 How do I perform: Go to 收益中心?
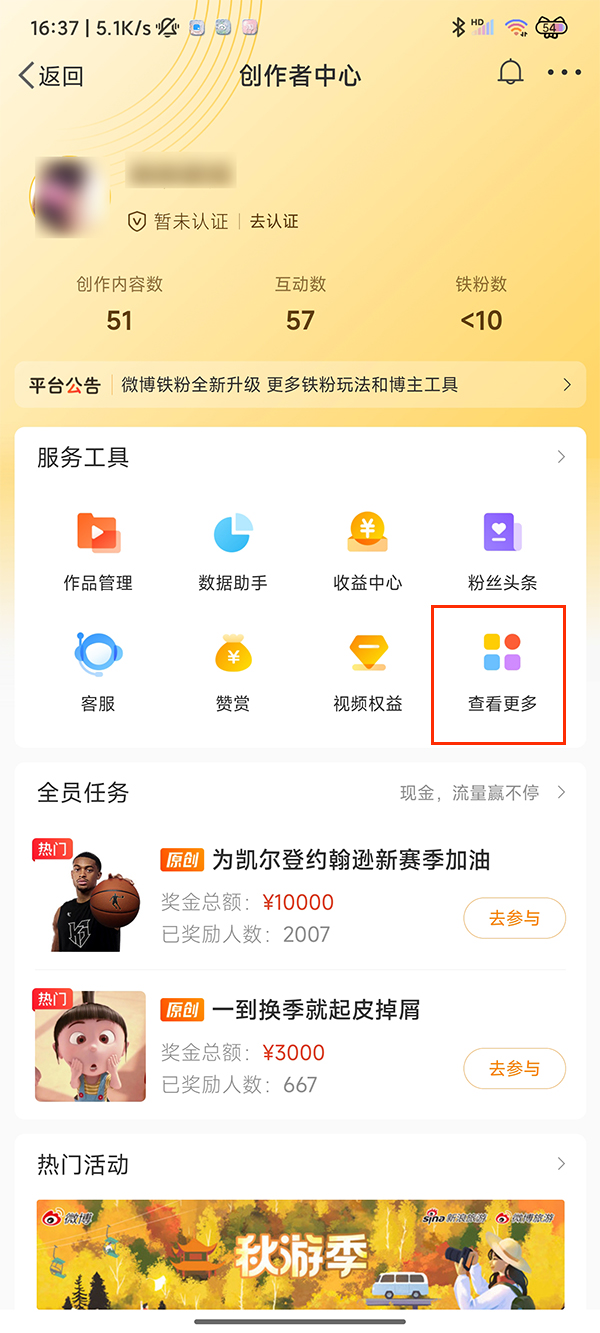point(368,550)
